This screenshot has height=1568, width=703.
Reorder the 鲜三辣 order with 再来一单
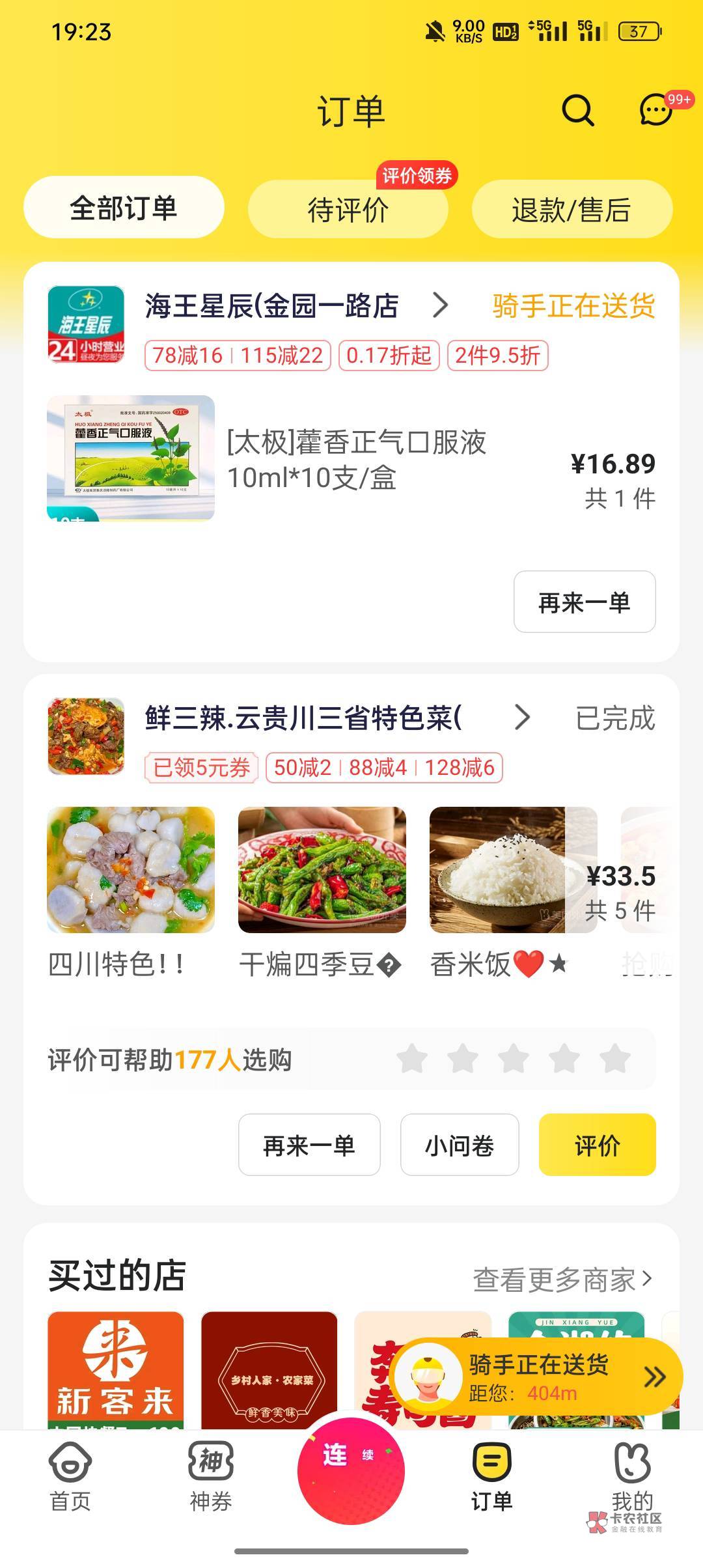[x=309, y=1145]
